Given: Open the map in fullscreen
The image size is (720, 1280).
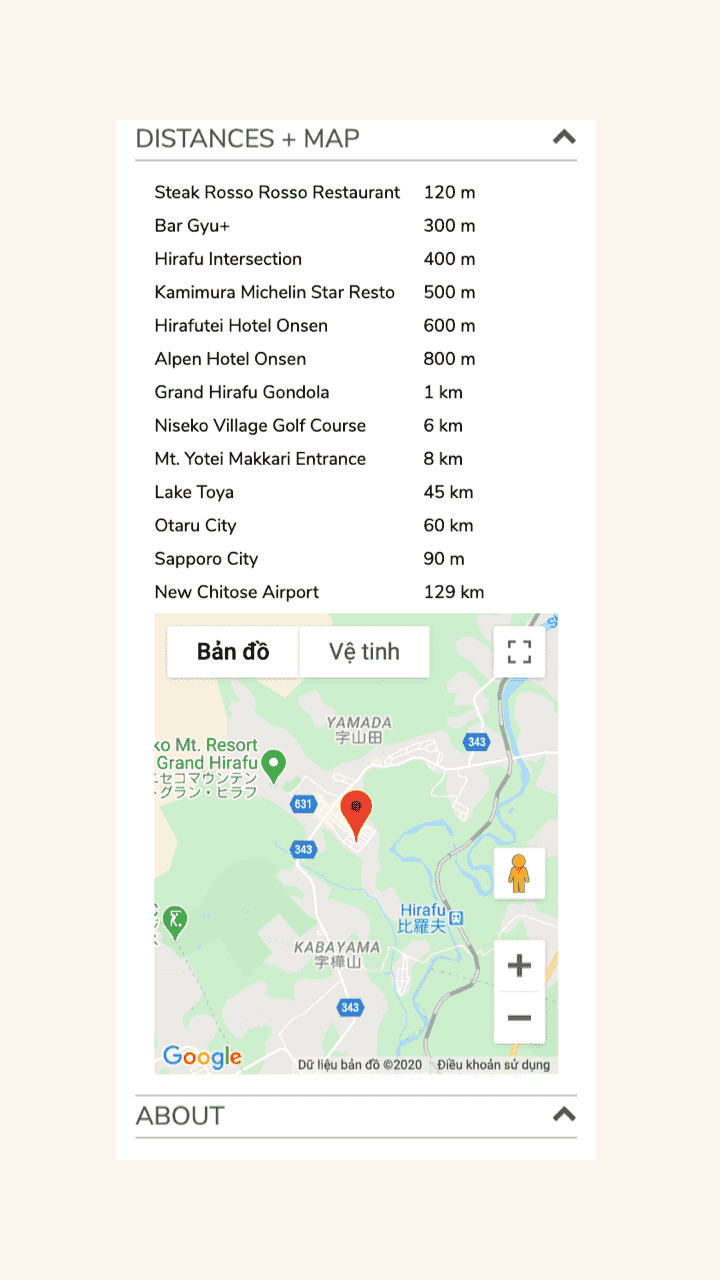Looking at the screenshot, I should 519,652.
